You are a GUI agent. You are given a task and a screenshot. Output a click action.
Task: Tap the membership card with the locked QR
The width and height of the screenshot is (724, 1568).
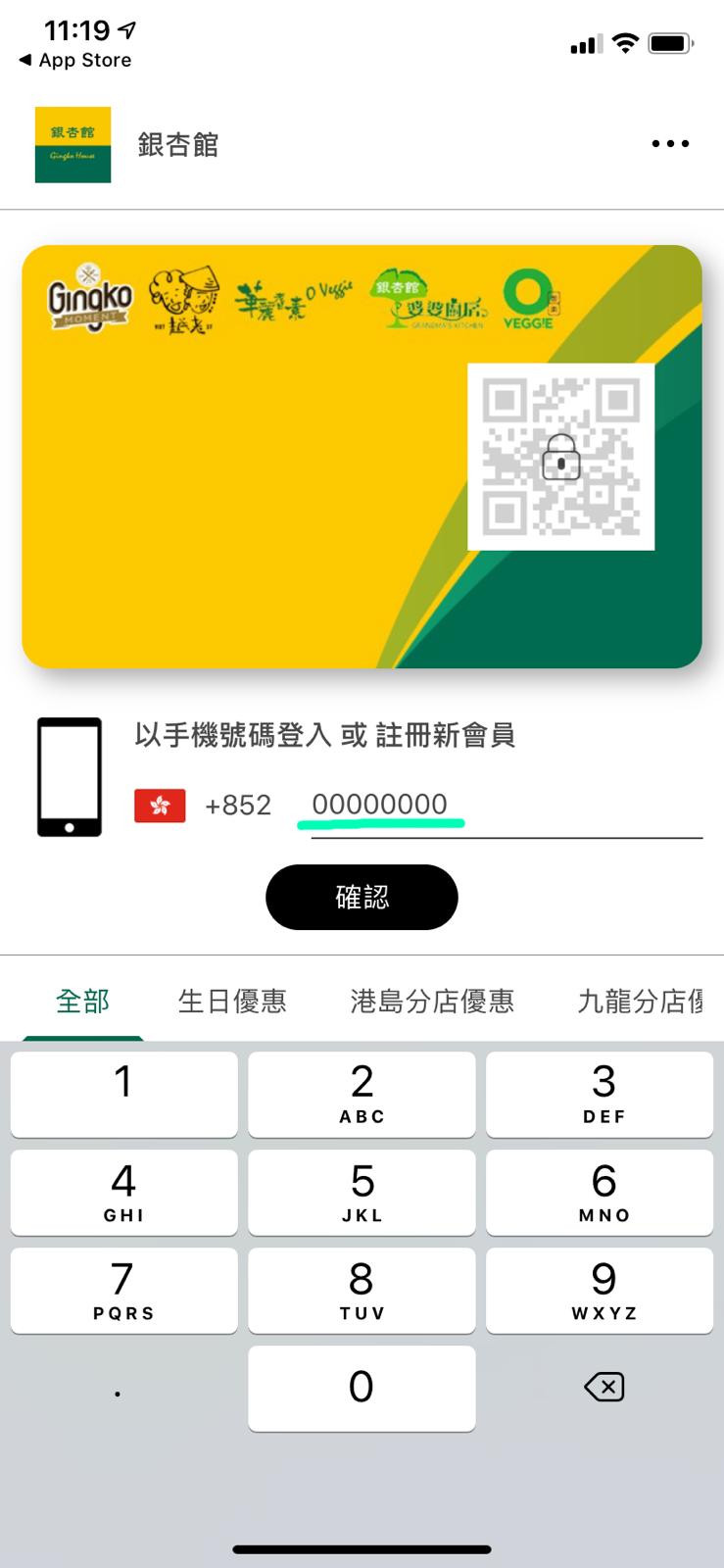362,457
